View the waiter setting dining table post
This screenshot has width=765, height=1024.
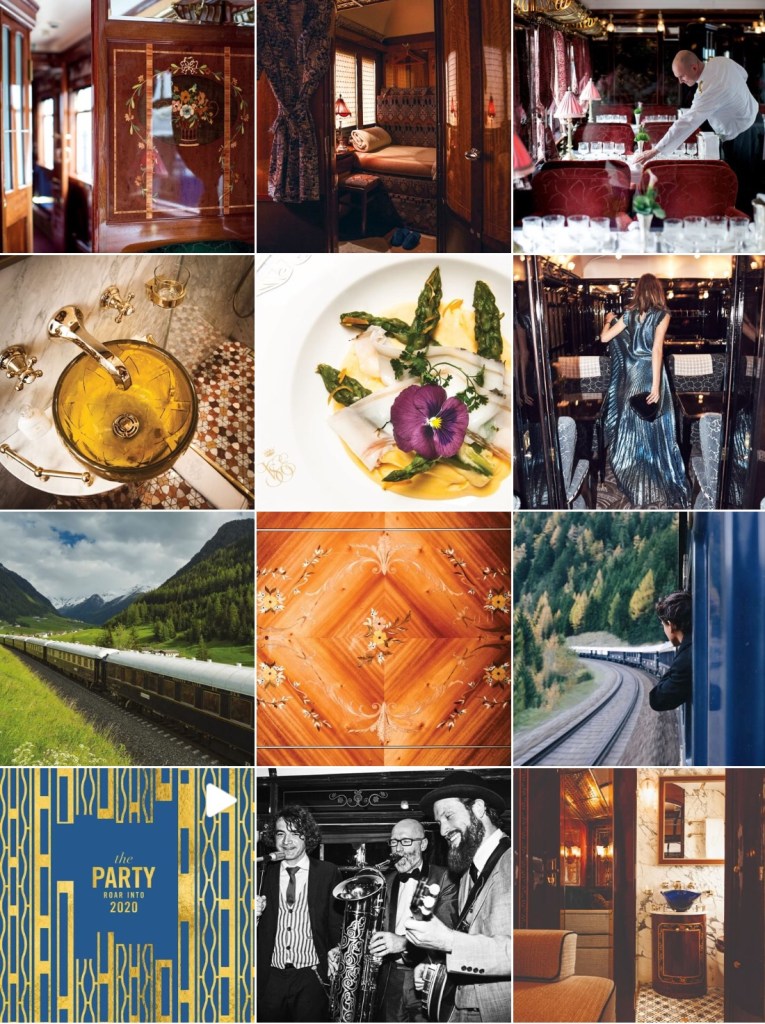click(639, 126)
